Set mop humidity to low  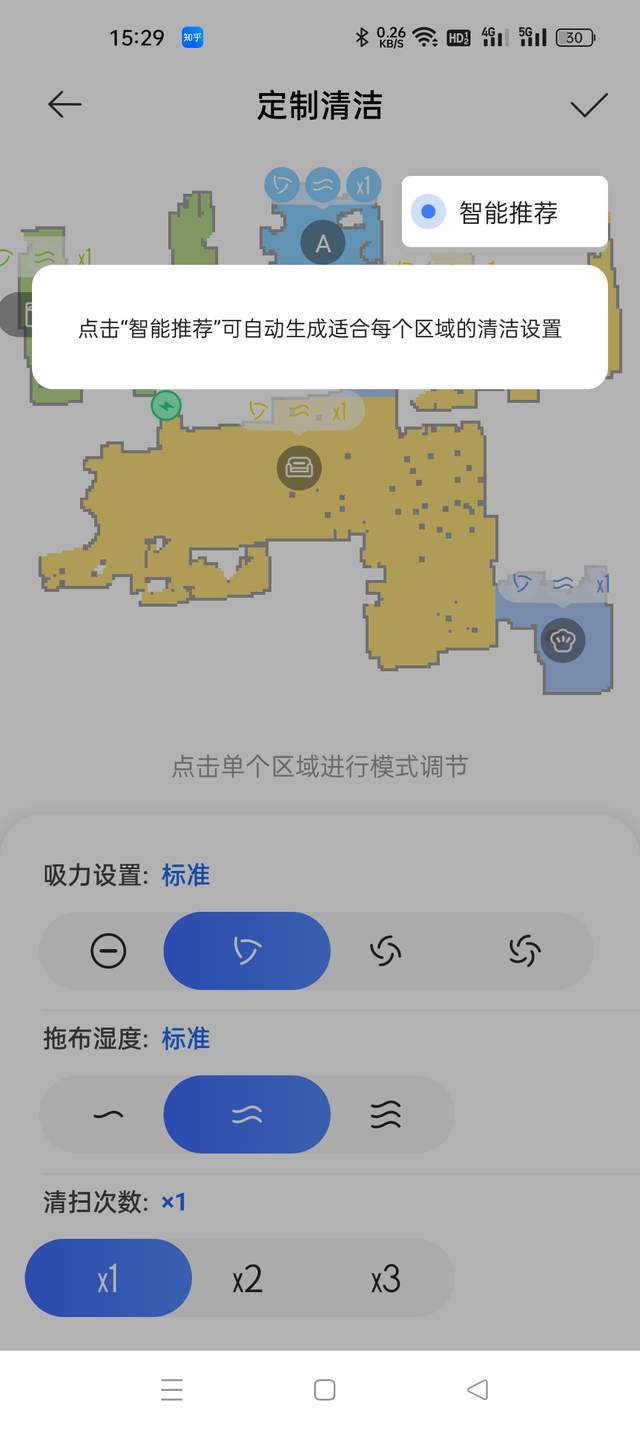(108, 1114)
